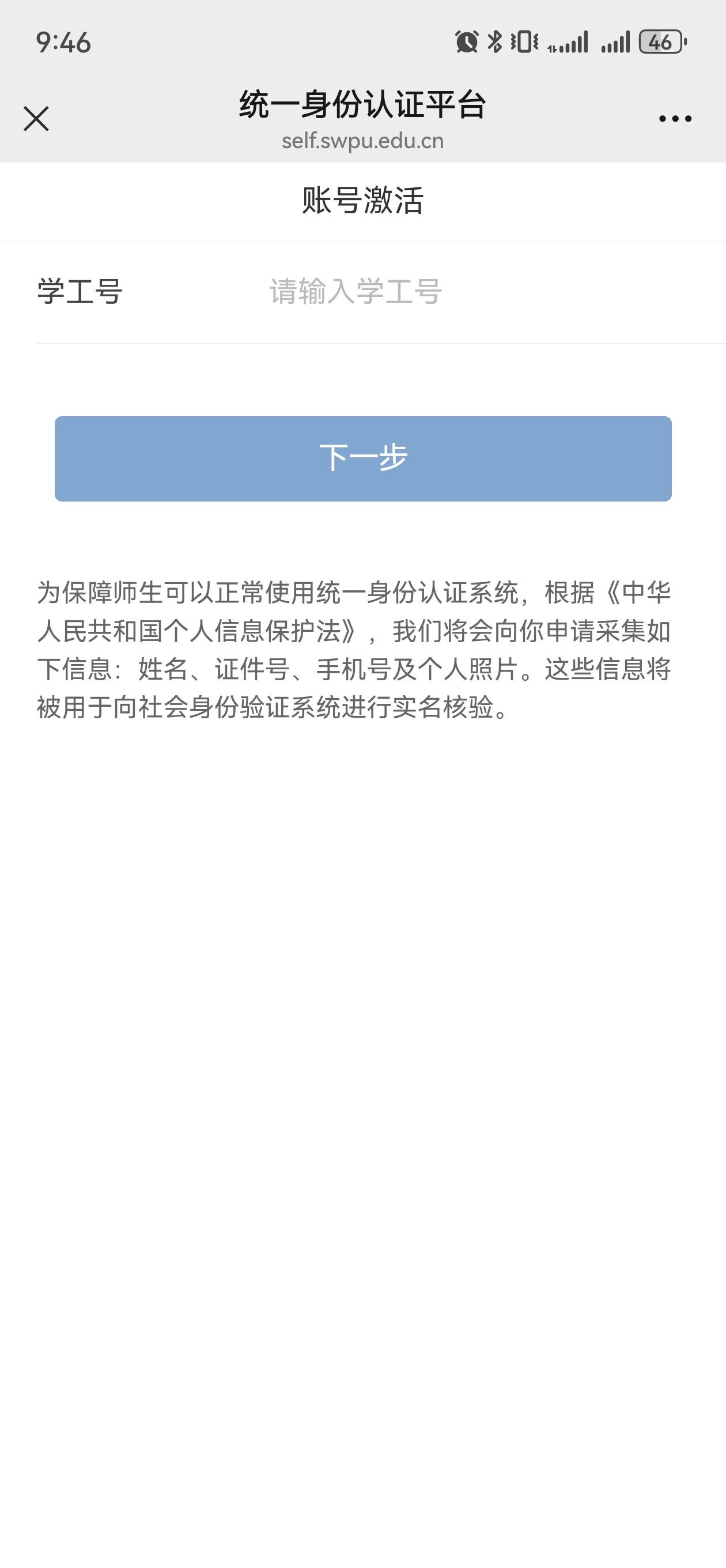Focus the 学工号 input field

click(x=463, y=292)
